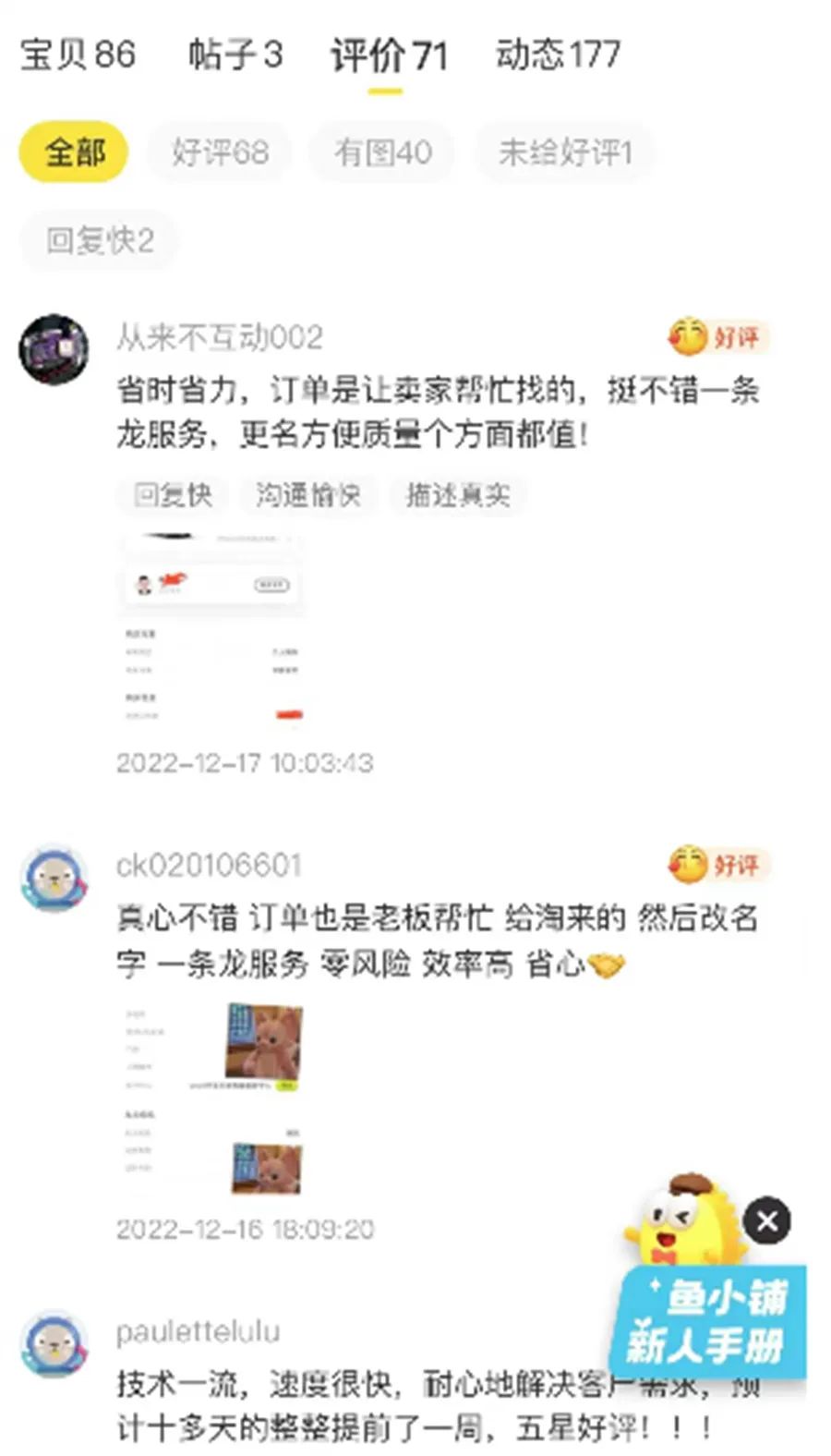Go to the 动态 177 tab
Viewport: 831px width, 1456px height.
coord(558,55)
